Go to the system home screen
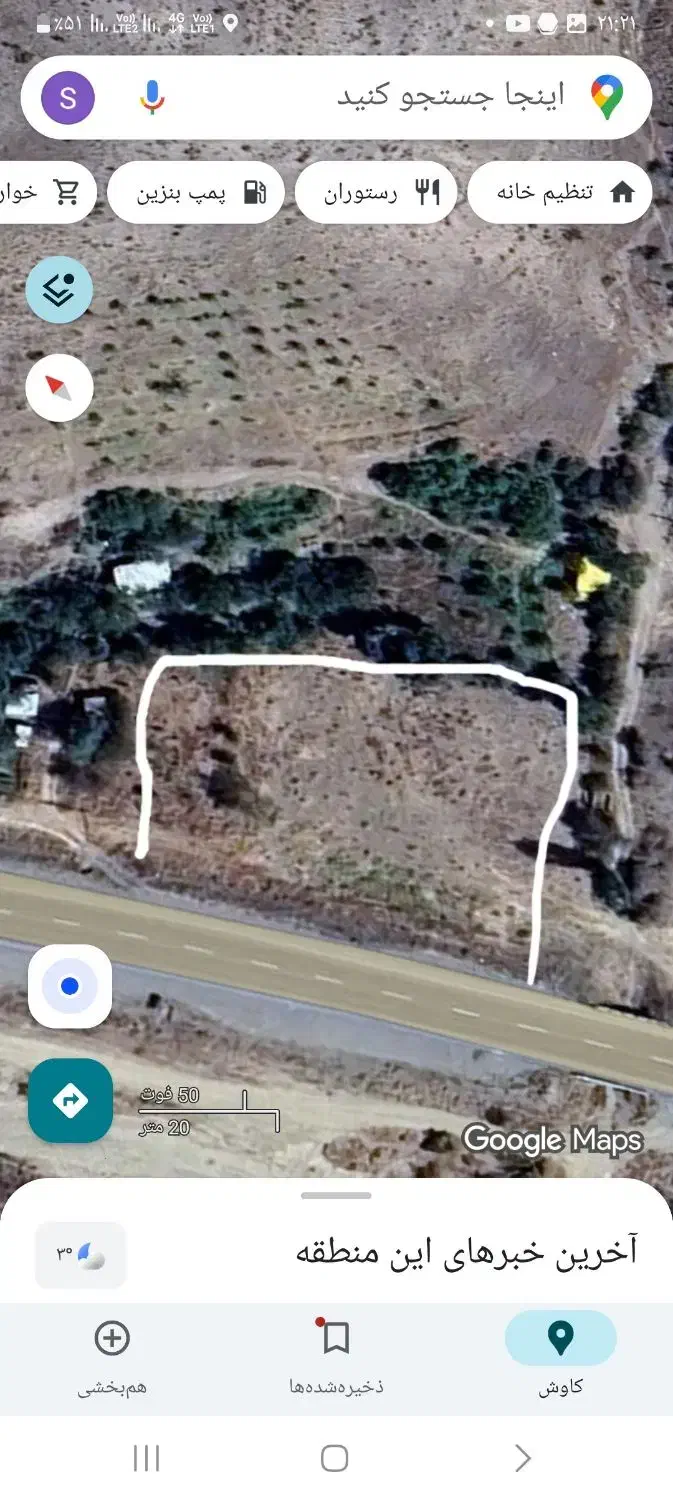Image resolution: width=673 pixels, height=1500 pixels. 335,1458
